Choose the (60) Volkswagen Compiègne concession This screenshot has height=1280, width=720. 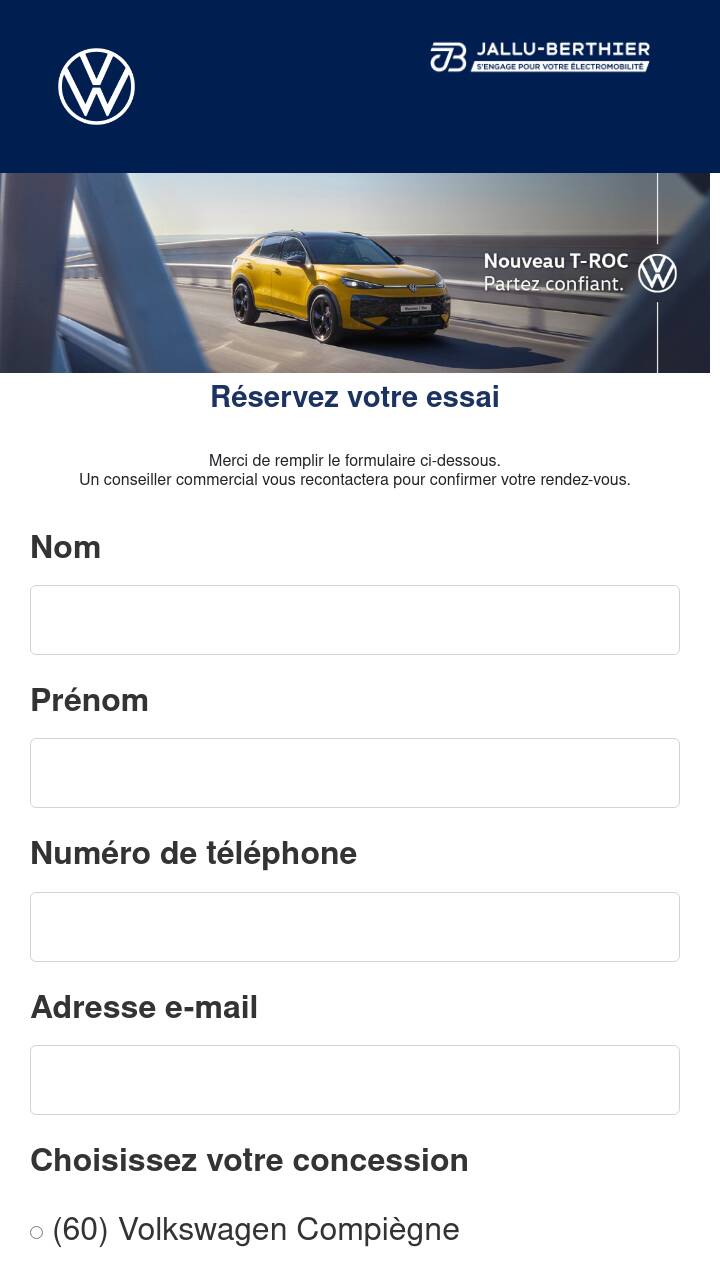tap(37, 1232)
